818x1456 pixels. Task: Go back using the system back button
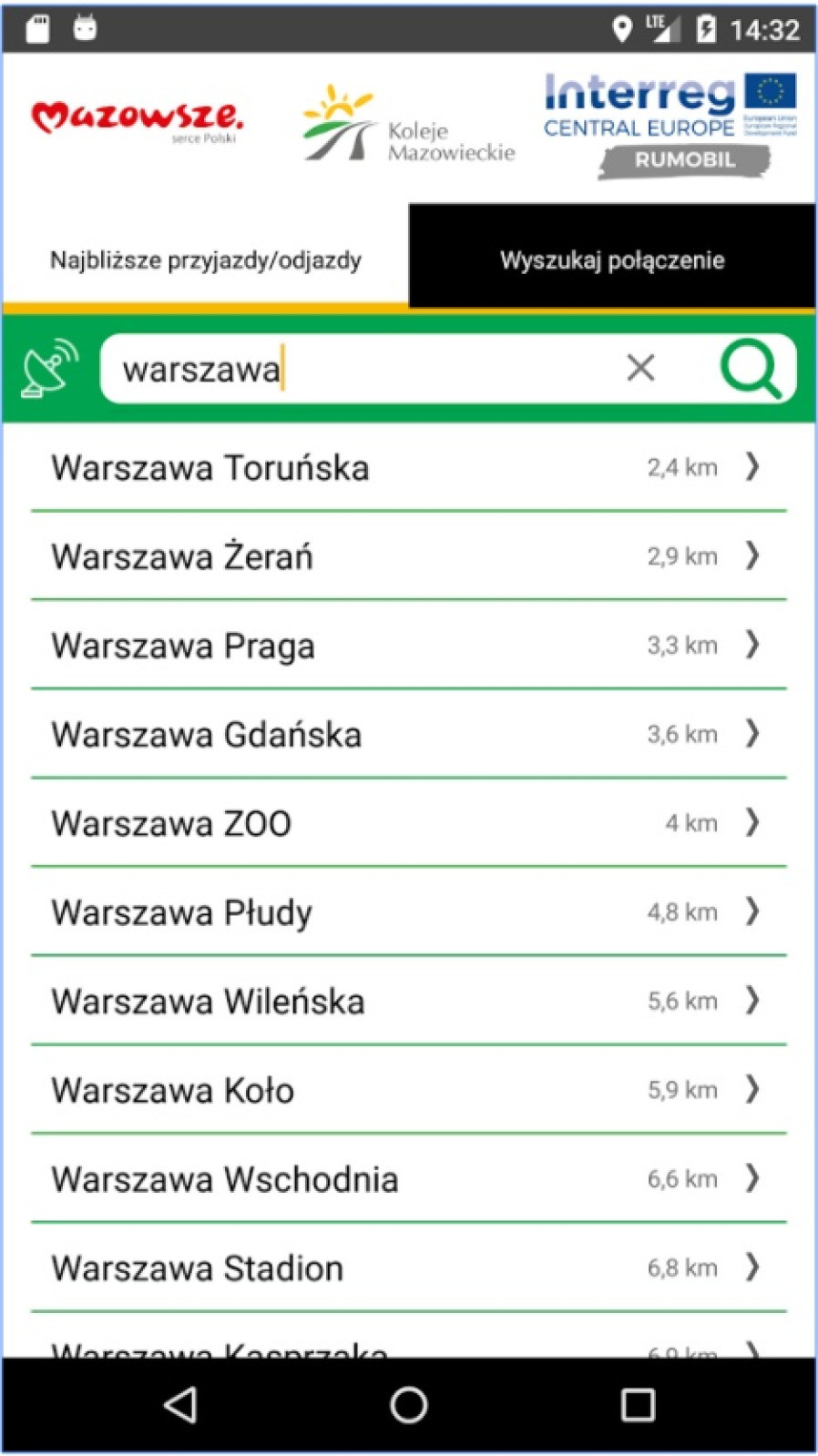[180, 1405]
